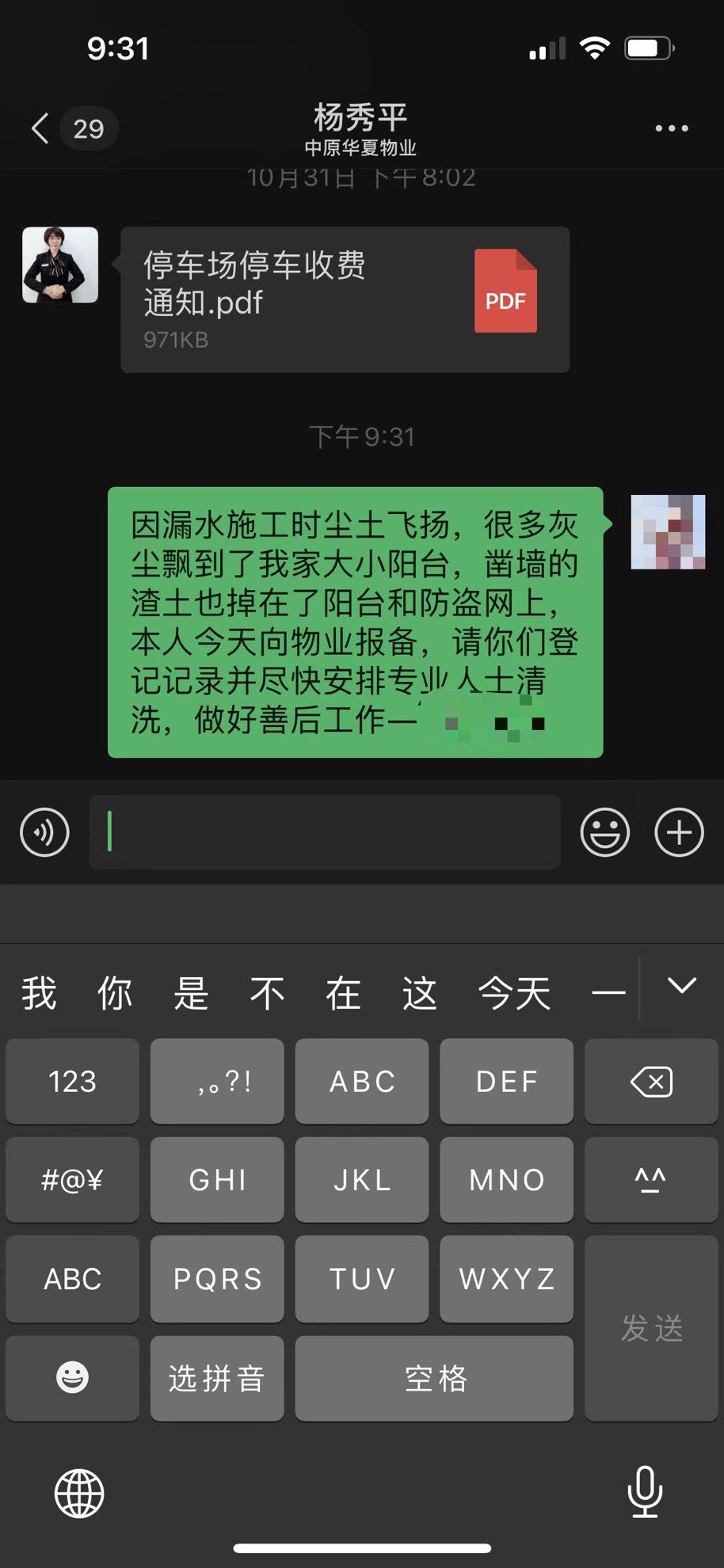This screenshot has height=1568, width=724.
Task: Go back to the chat list
Action: point(41,128)
